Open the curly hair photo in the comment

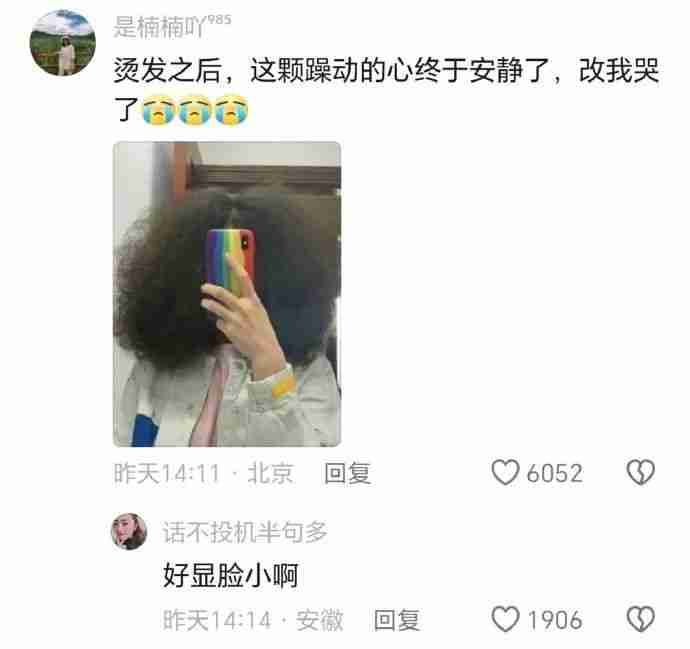coord(227,293)
